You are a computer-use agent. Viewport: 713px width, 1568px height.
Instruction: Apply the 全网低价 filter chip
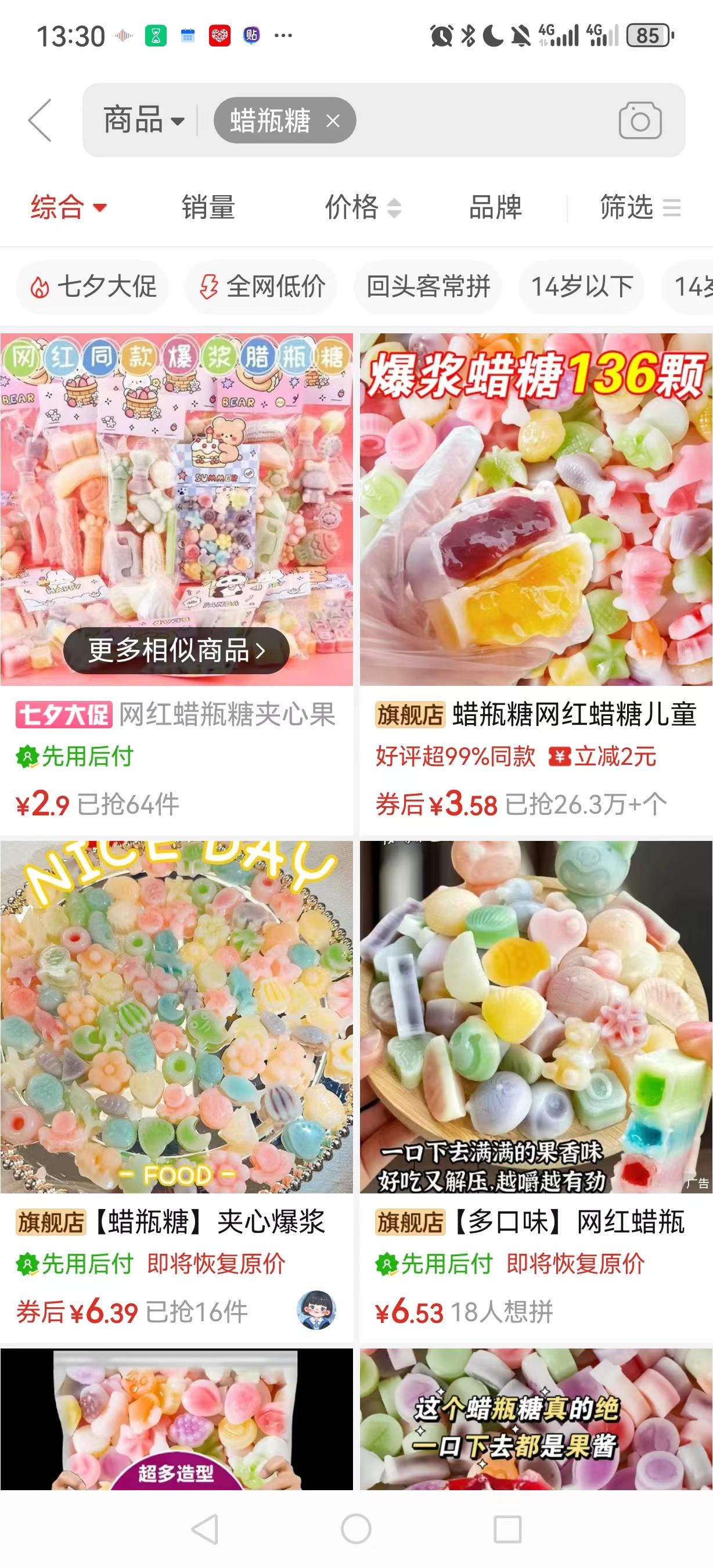coord(262,287)
